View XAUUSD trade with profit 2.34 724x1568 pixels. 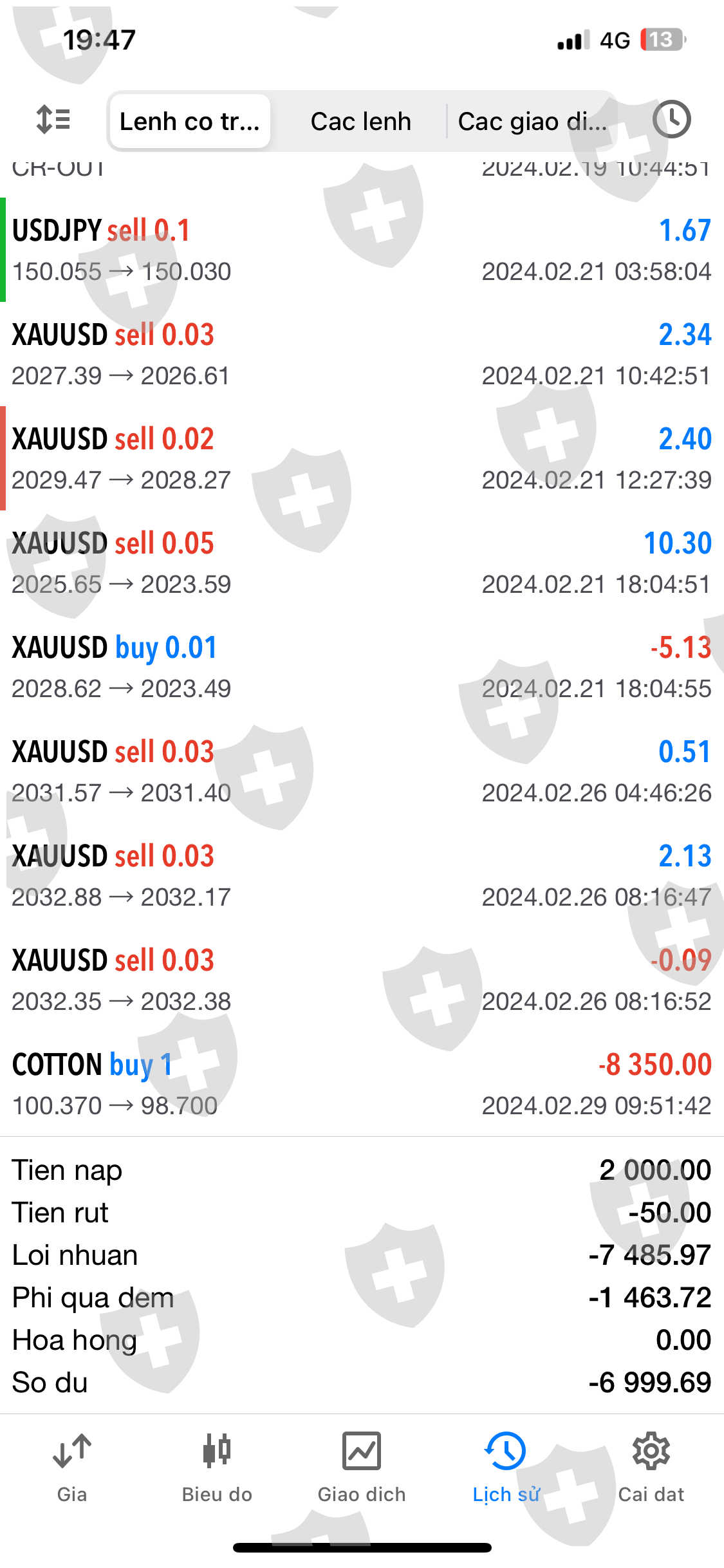click(362, 355)
